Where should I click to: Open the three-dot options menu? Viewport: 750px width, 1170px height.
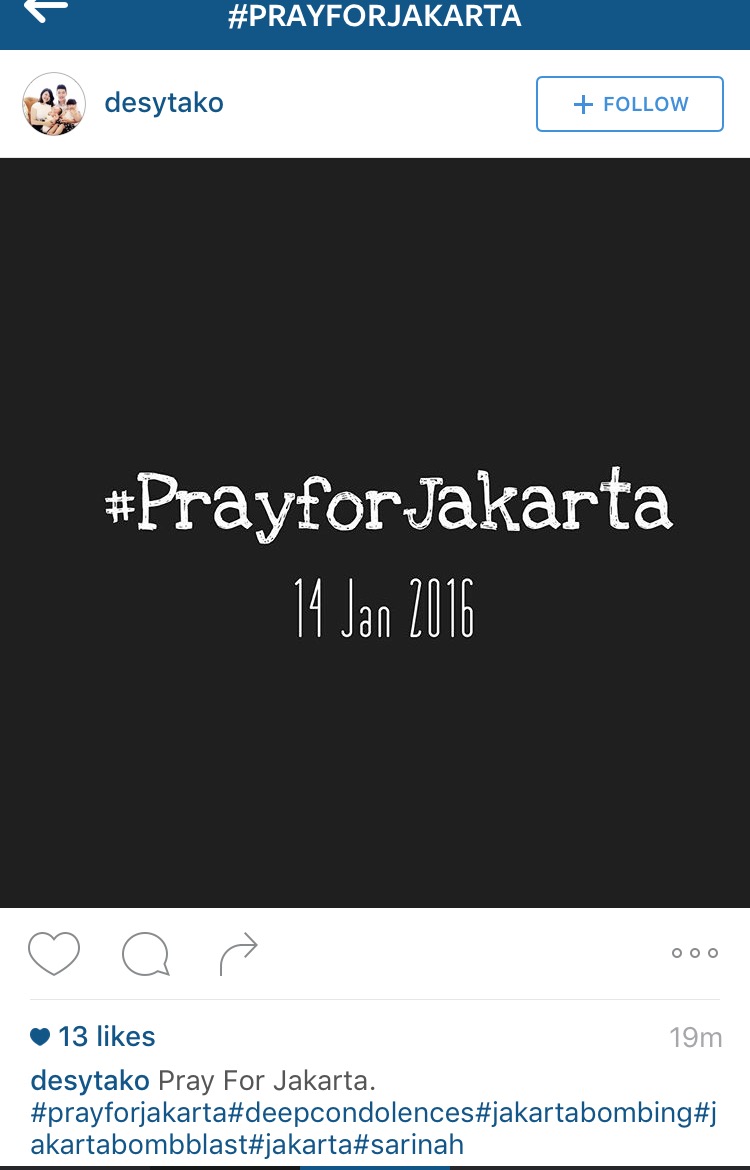coord(694,953)
